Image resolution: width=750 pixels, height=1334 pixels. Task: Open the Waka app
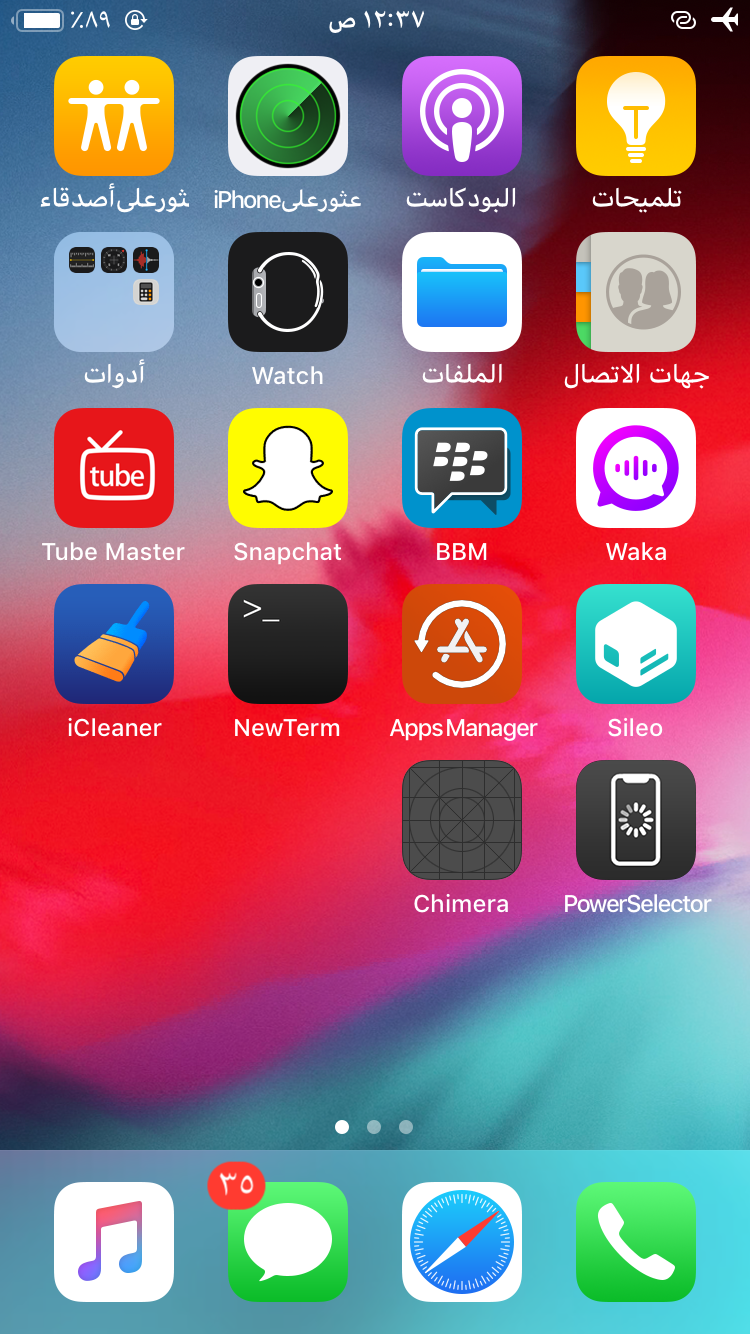[636, 468]
